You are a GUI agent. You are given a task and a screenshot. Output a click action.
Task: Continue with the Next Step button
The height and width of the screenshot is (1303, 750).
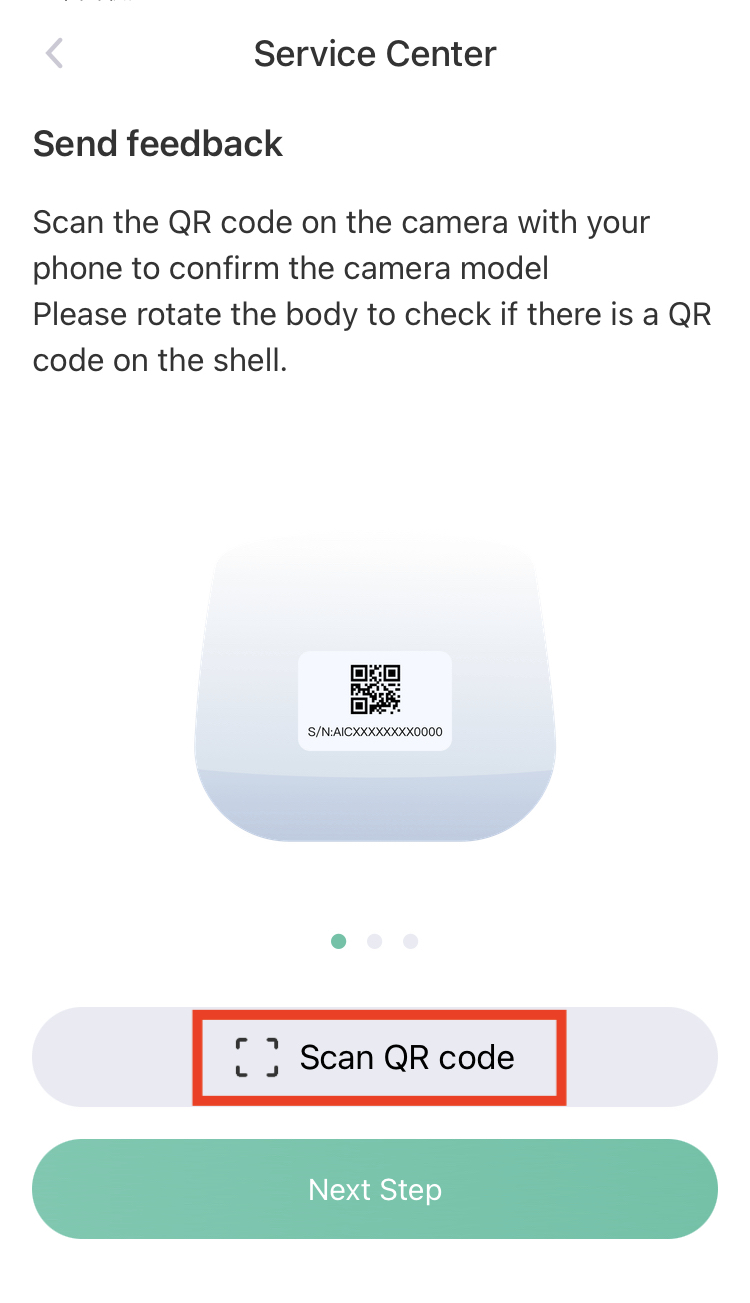coord(375,1189)
